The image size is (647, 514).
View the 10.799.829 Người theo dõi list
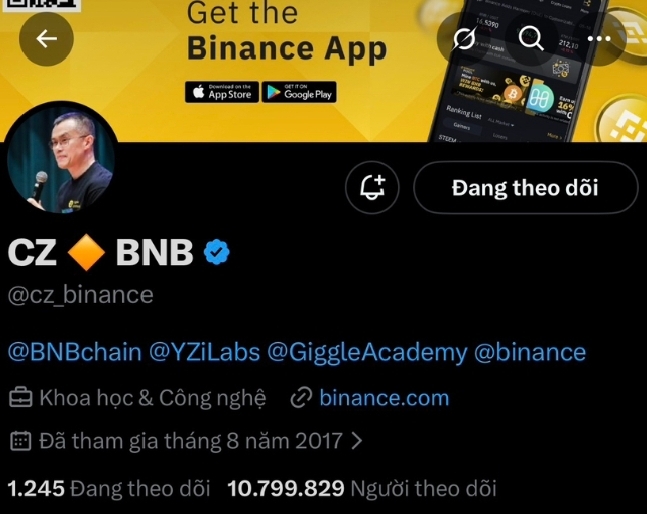[x=362, y=489]
